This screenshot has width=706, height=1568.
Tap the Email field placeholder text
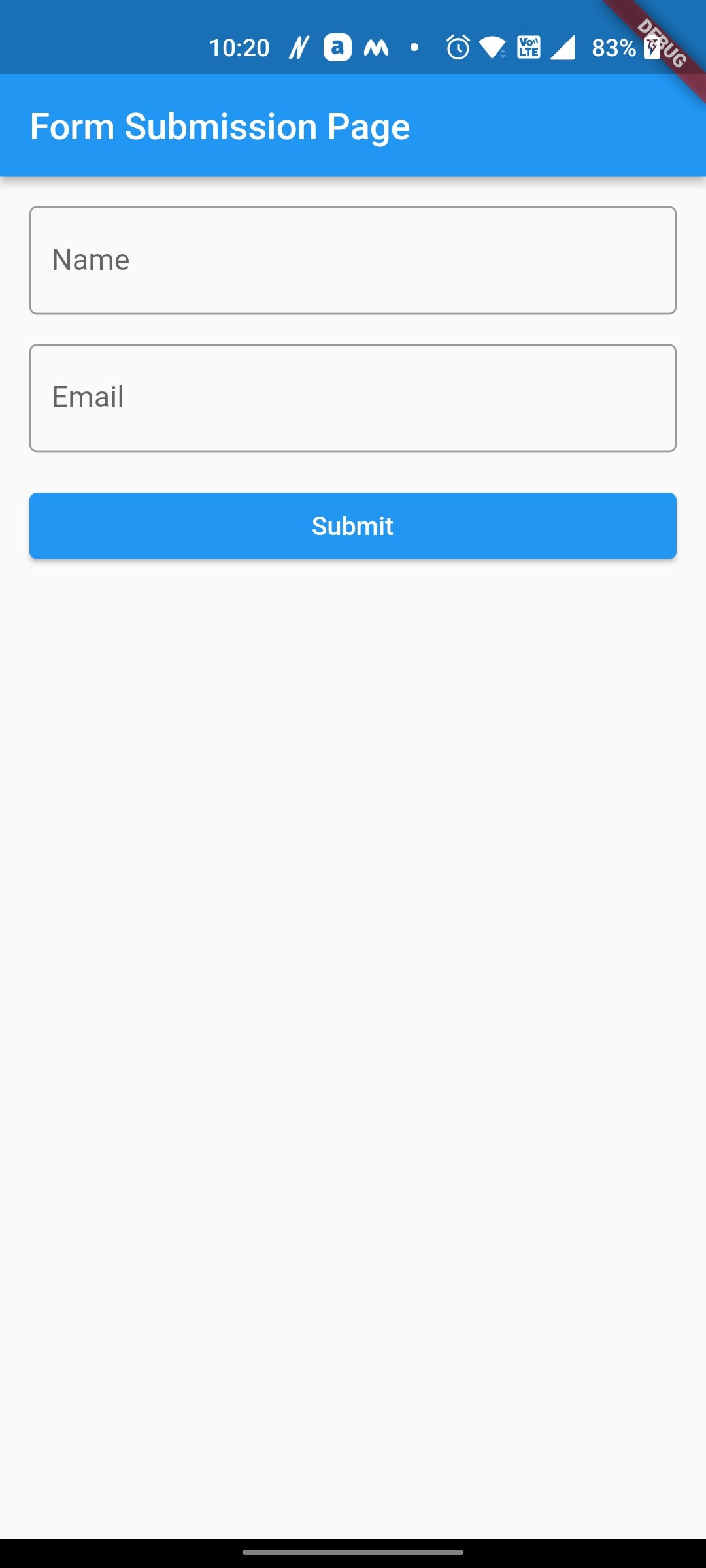click(88, 397)
